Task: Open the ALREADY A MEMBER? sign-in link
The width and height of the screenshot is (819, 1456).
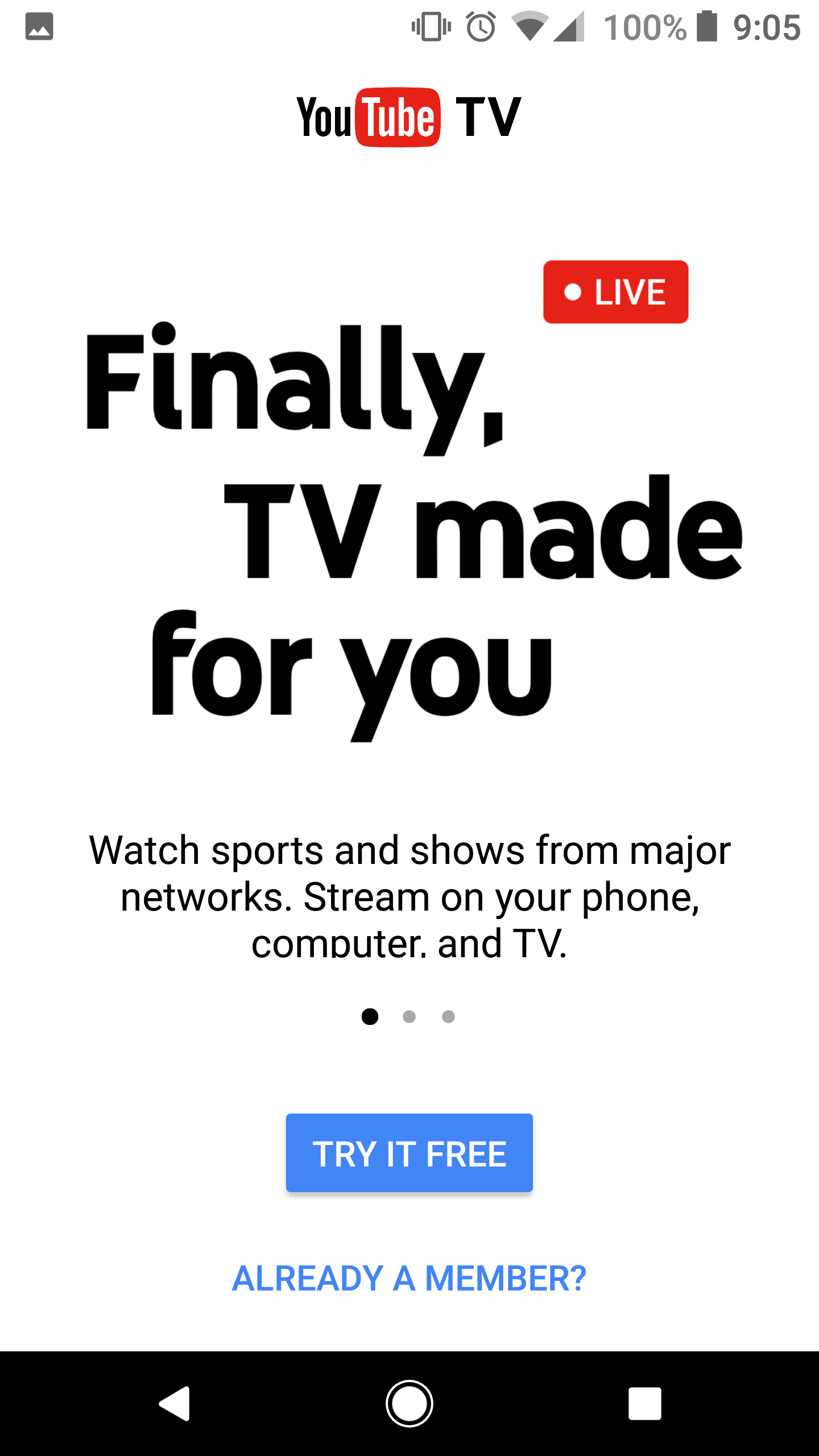Action: coord(409,1279)
